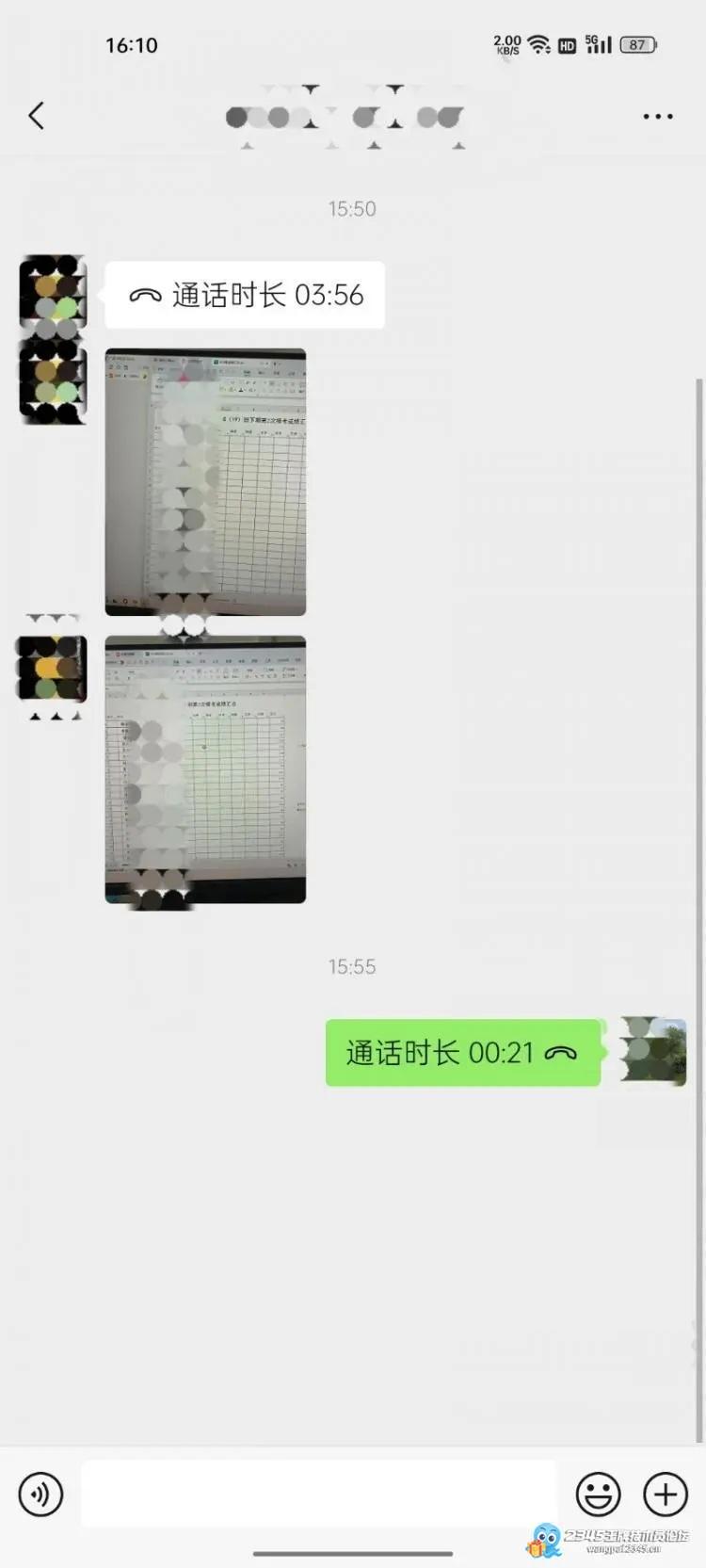
Task: Focus the message text field
Action: click(318, 1494)
